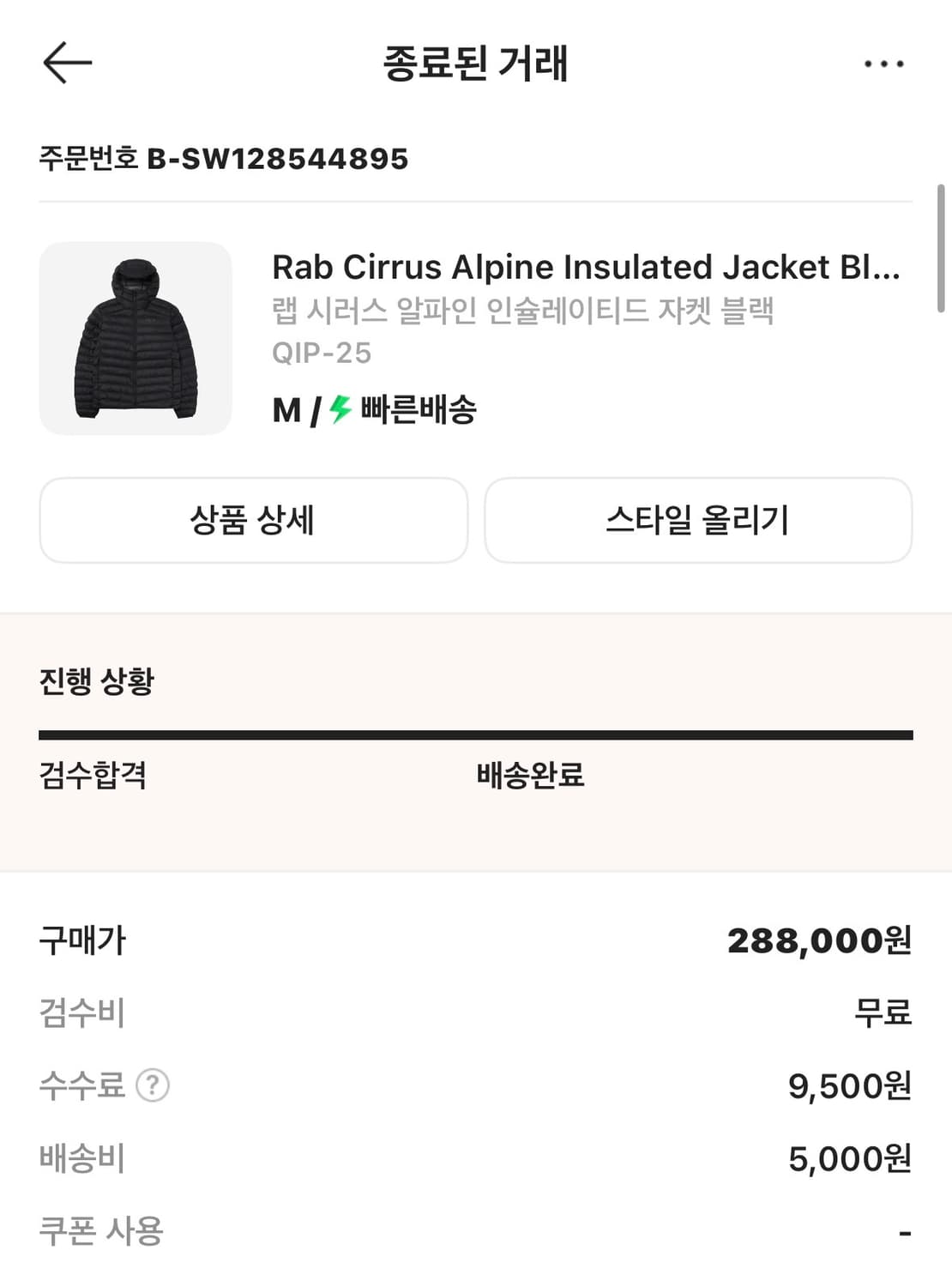Click the 구매가 purchase price 288,000원
This screenshot has height=1287, width=952.
pyautogui.click(x=819, y=941)
